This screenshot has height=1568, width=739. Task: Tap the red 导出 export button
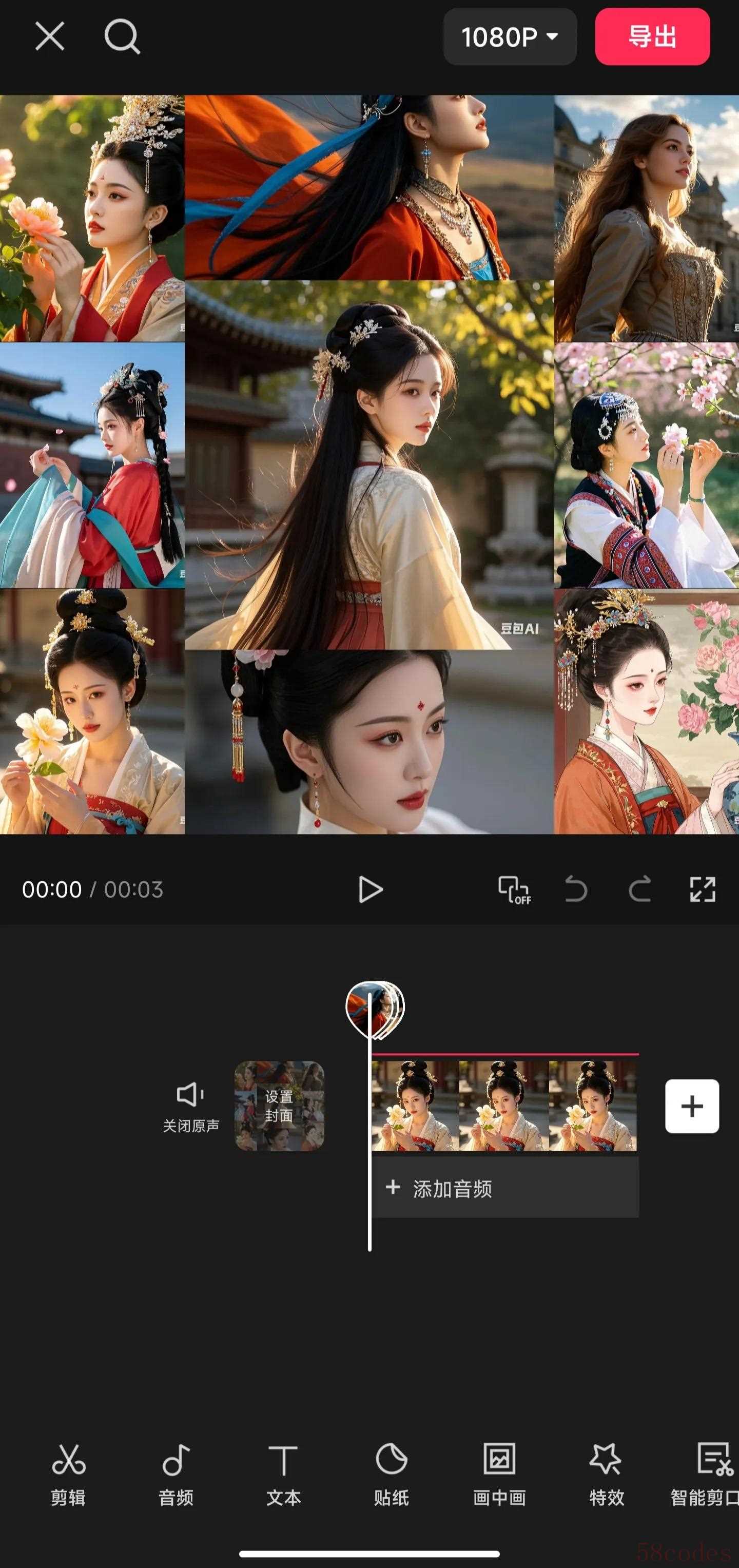click(x=652, y=36)
